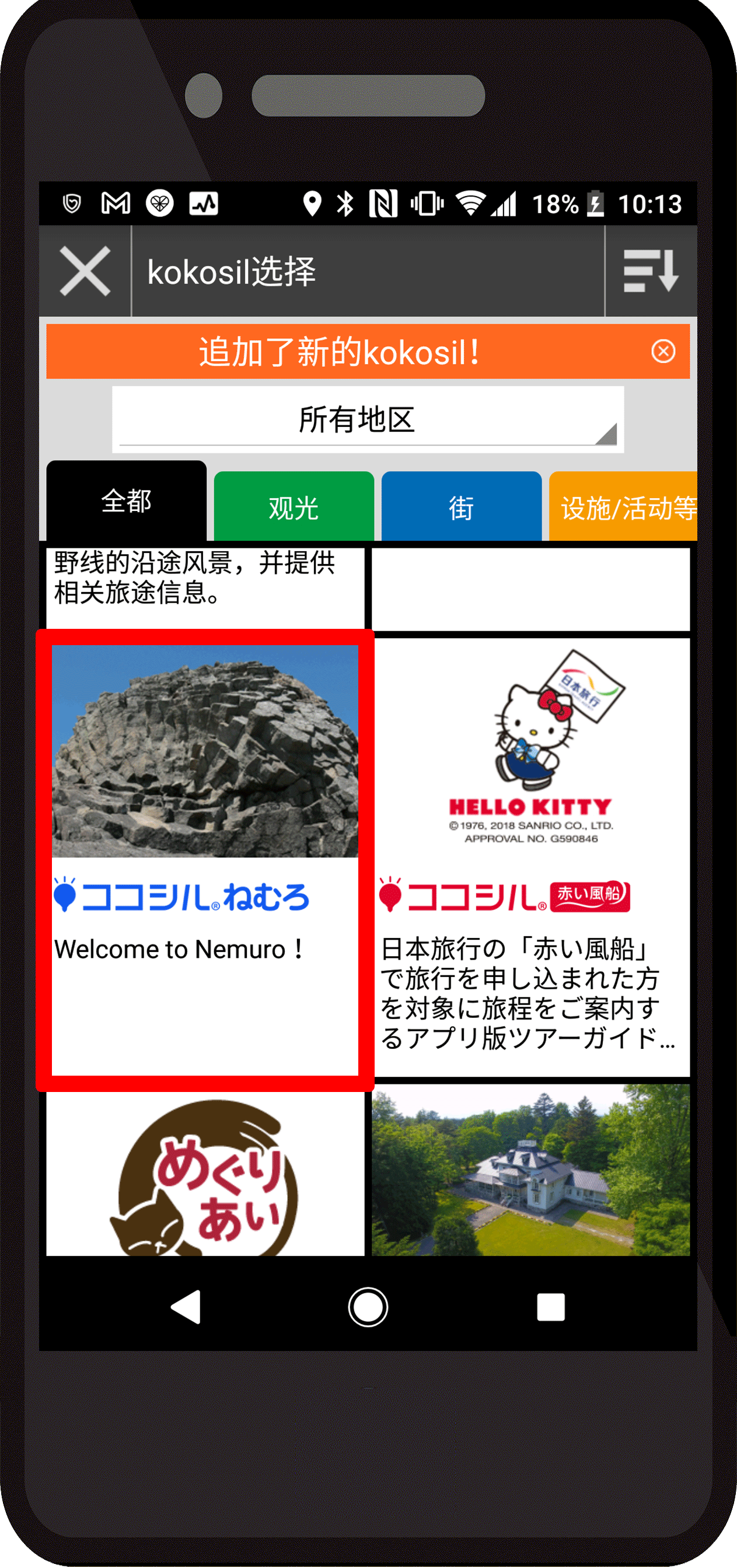Switch to the 全部 tab
The width and height of the screenshot is (737, 1568).
pyautogui.click(x=127, y=501)
